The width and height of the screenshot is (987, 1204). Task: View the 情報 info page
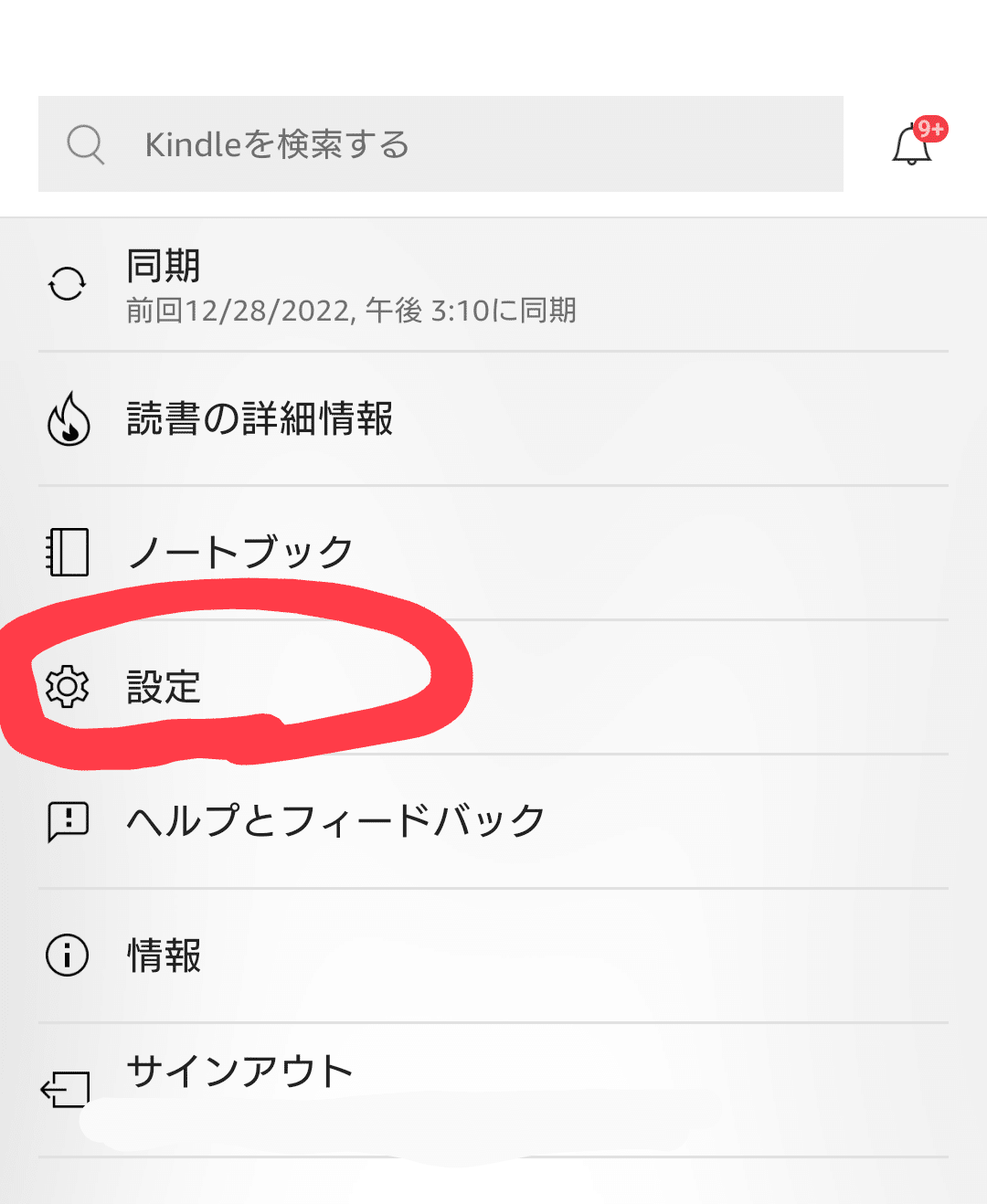pos(163,956)
